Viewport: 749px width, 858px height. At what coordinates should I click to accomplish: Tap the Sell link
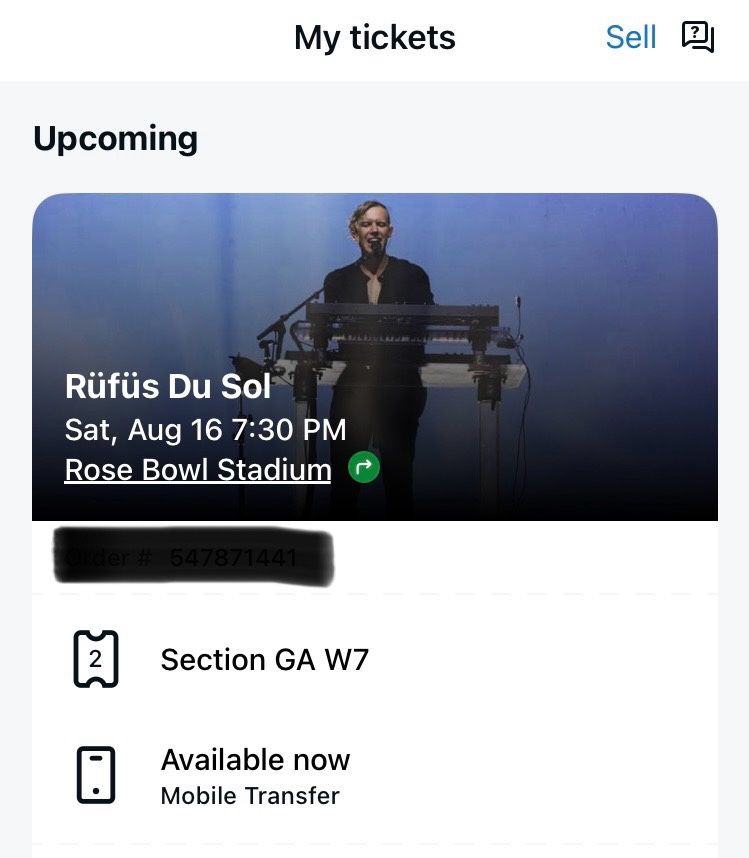[631, 37]
